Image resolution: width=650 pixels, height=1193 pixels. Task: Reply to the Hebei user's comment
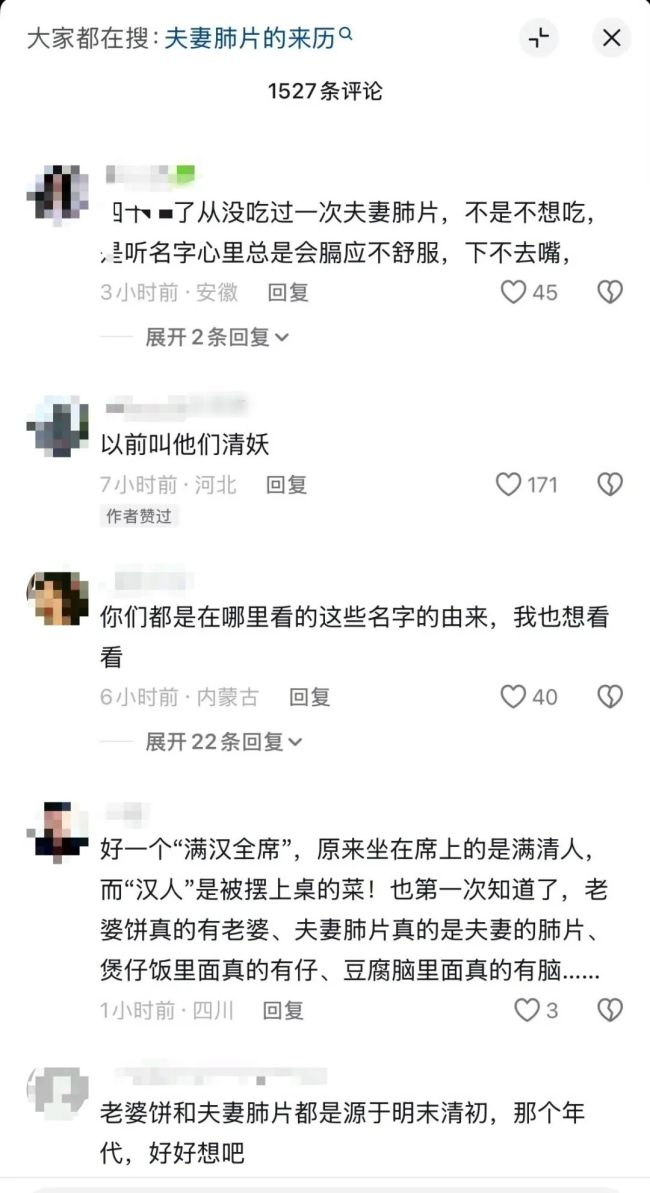(286, 485)
